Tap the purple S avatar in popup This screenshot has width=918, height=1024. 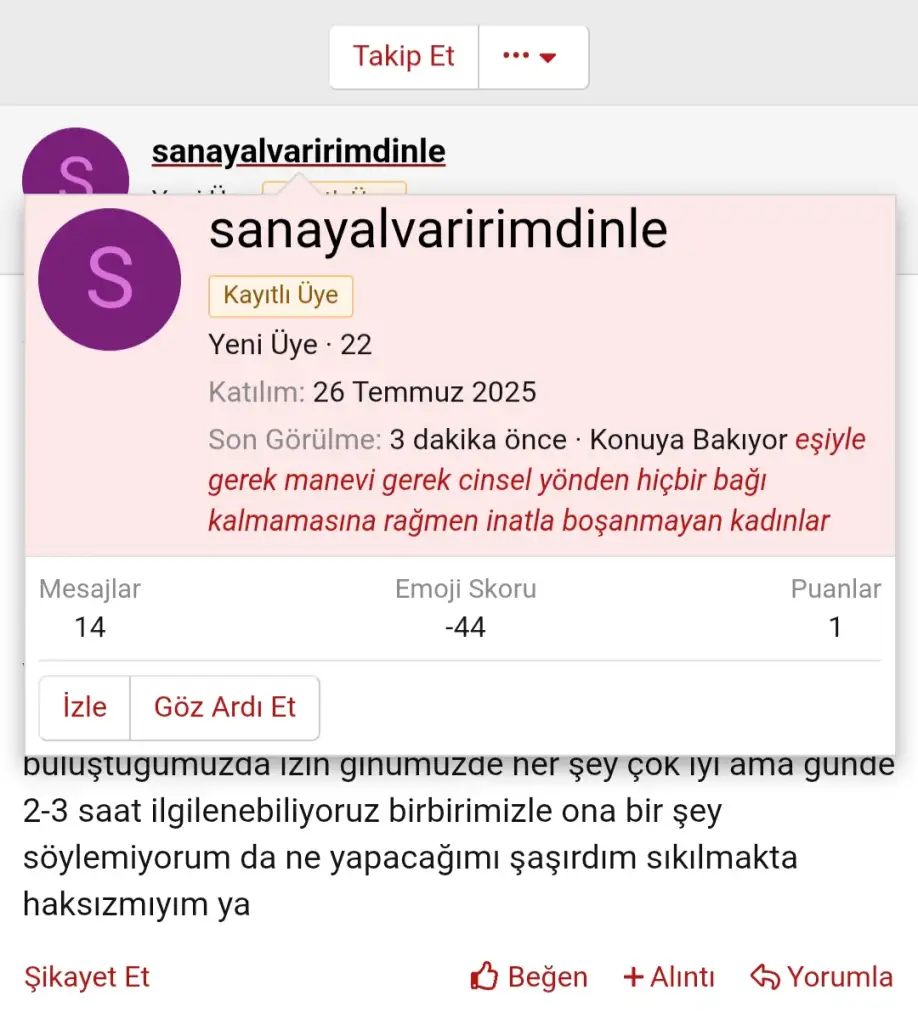[110, 279]
